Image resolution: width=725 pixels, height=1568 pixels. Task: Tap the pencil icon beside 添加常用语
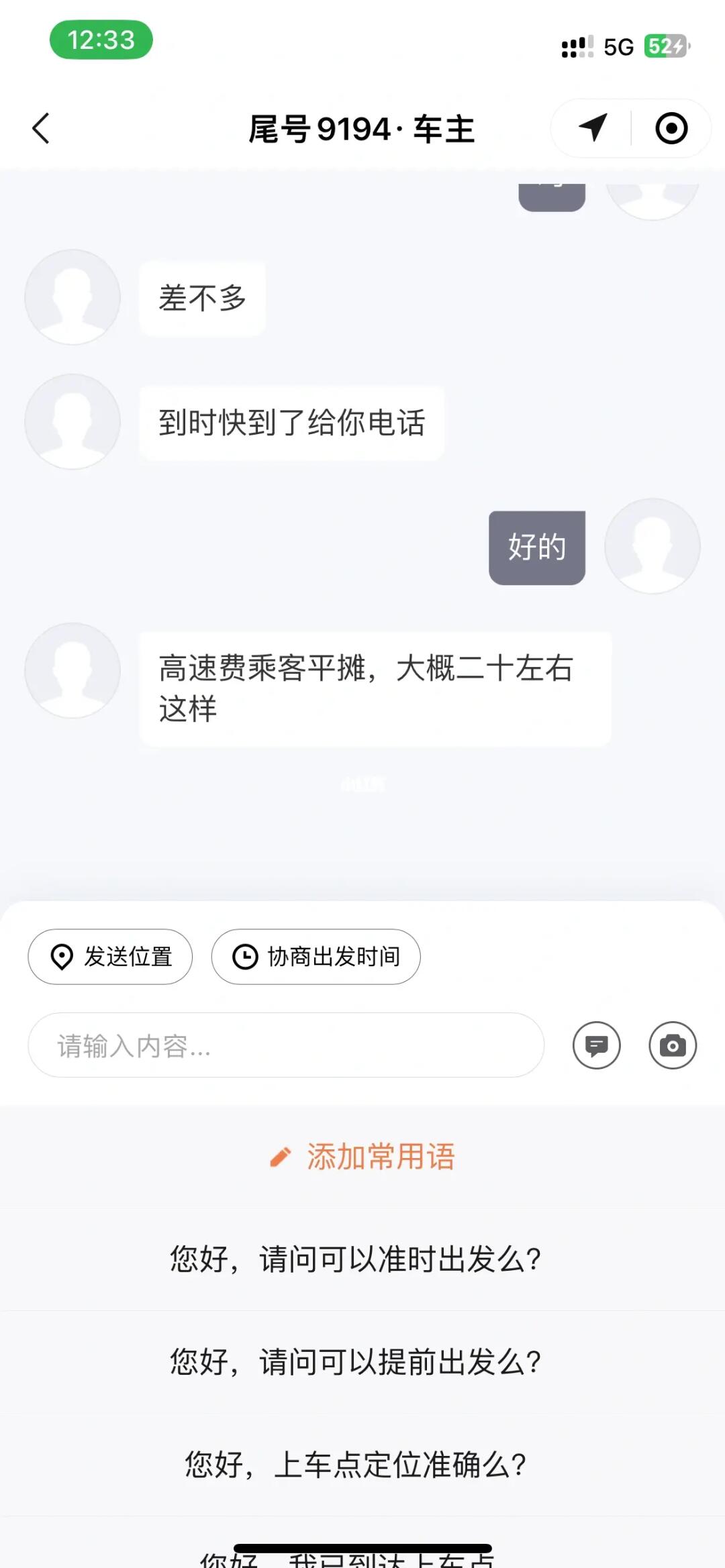pos(281,1155)
